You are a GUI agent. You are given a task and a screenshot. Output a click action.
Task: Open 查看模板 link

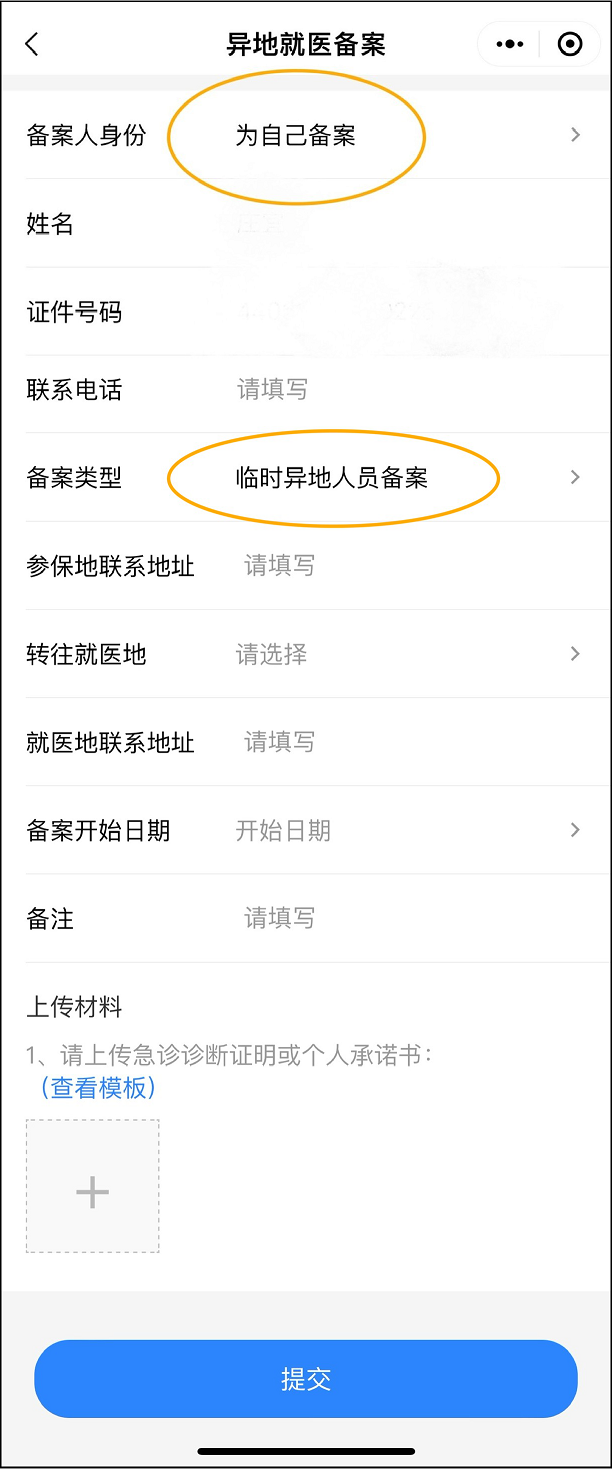98,1087
